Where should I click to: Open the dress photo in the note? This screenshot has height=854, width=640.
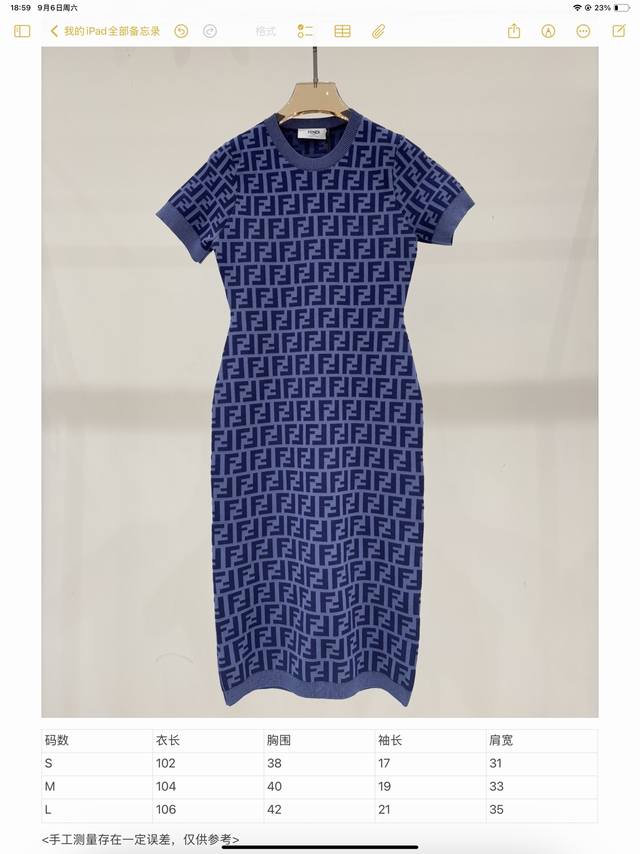[x=319, y=380]
